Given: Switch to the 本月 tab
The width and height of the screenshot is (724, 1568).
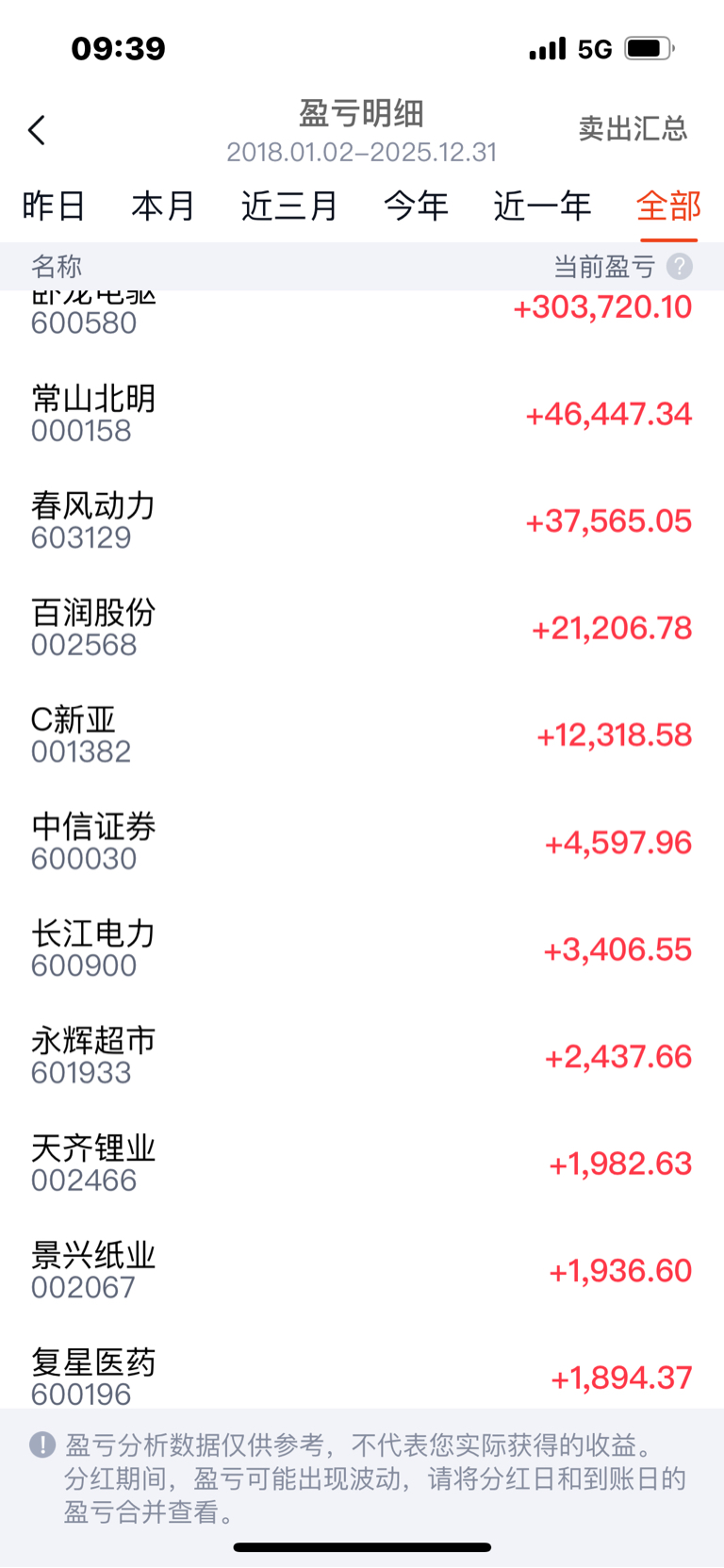Looking at the screenshot, I should (163, 206).
